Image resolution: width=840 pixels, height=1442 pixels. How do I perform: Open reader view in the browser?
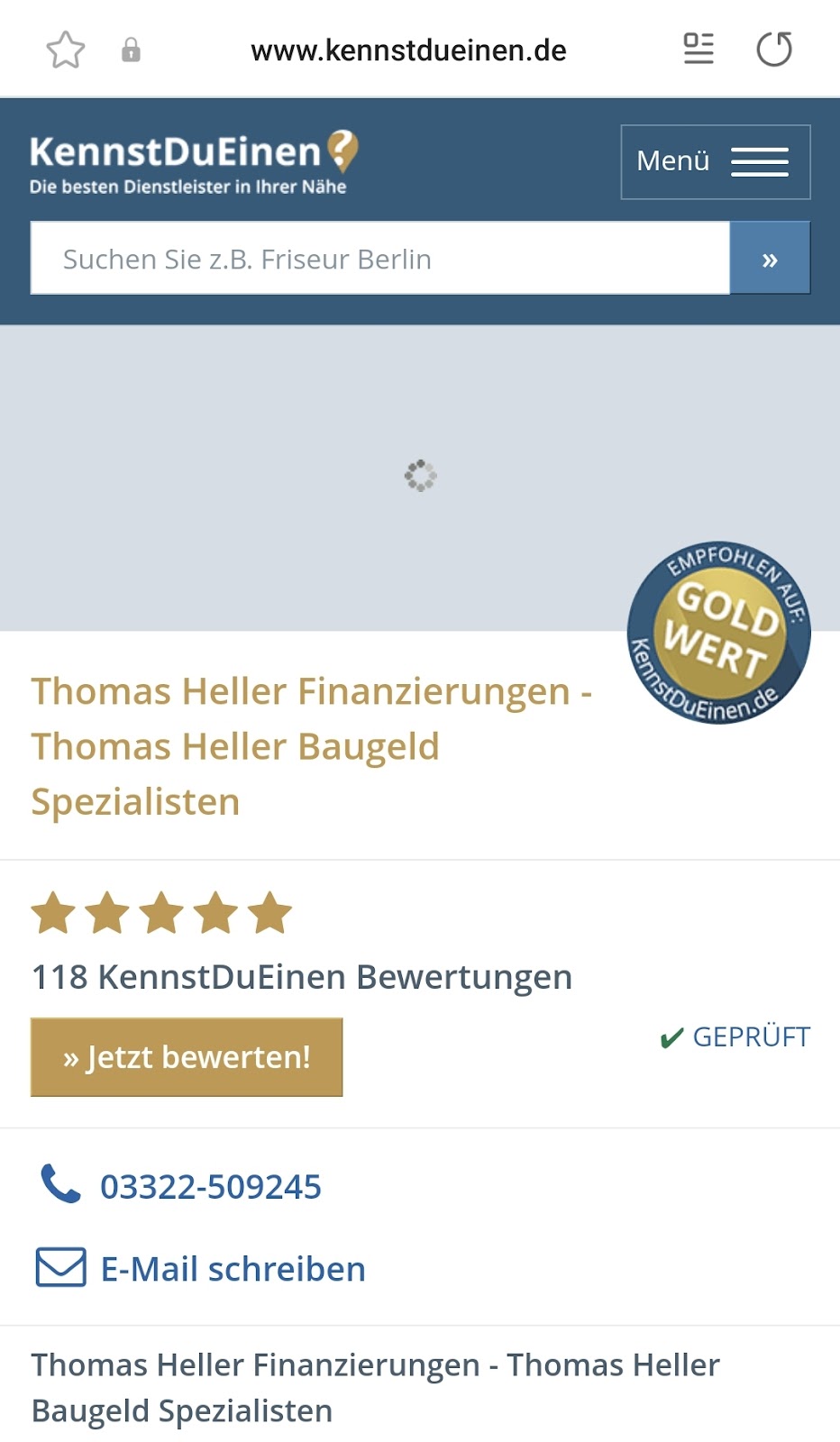click(x=698, y=49)
